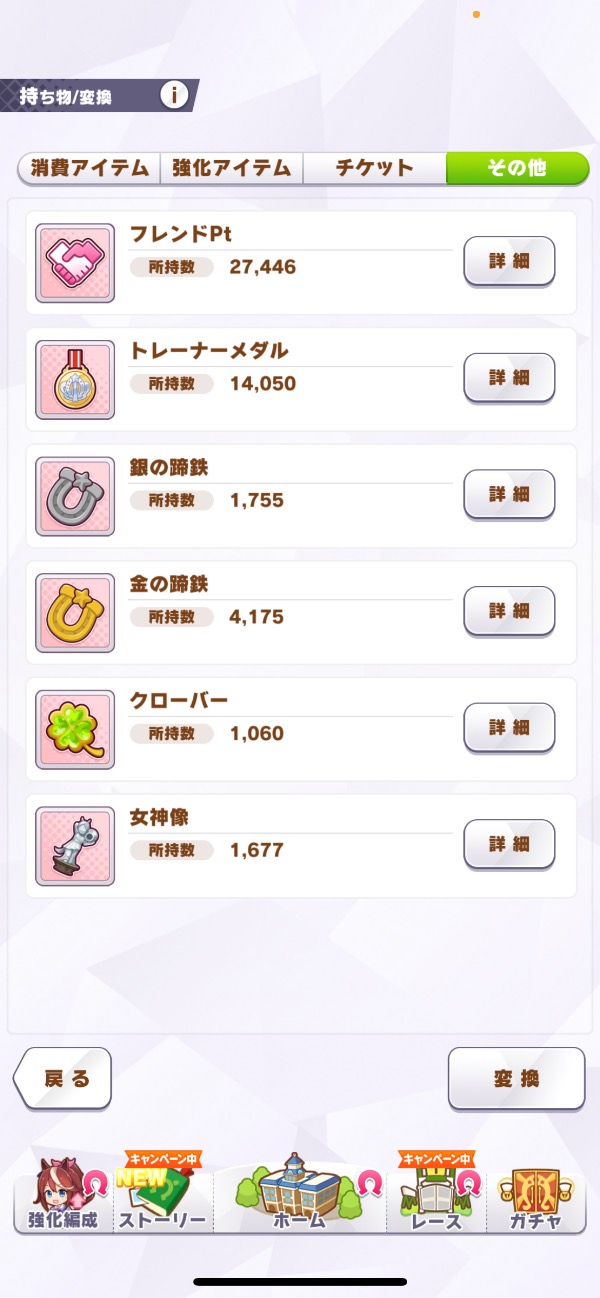Viewport: 600px width, 1298px height.
Task: Show 詳細 for 女神像
Action: [x=509, y=844]
